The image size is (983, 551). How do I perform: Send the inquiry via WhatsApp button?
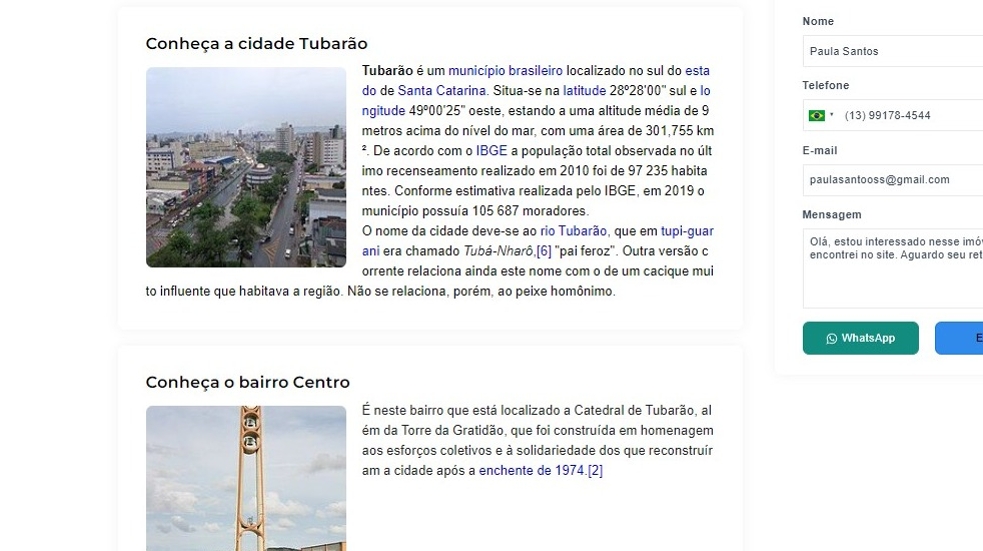(x=860, y=338)
